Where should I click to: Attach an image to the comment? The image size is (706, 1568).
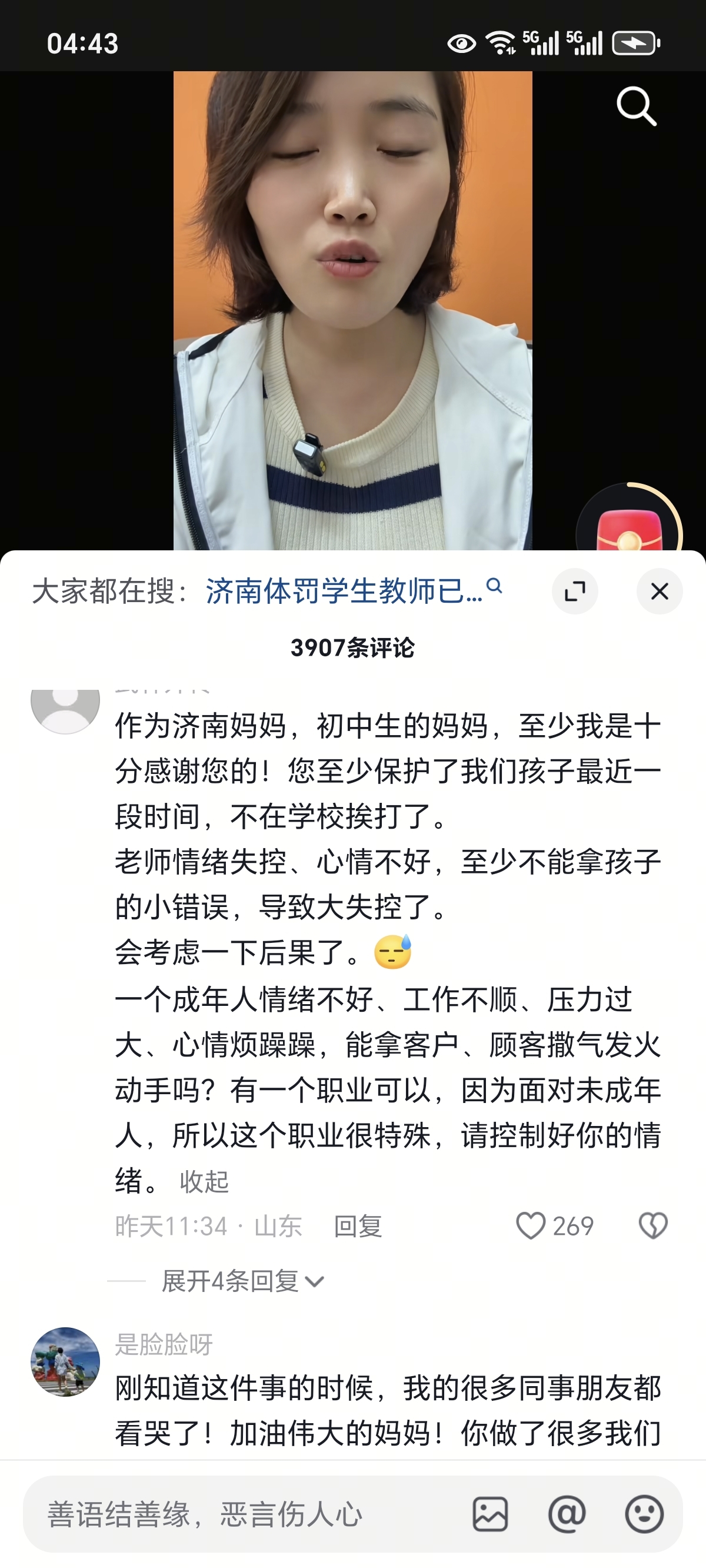coord(490,1514)
